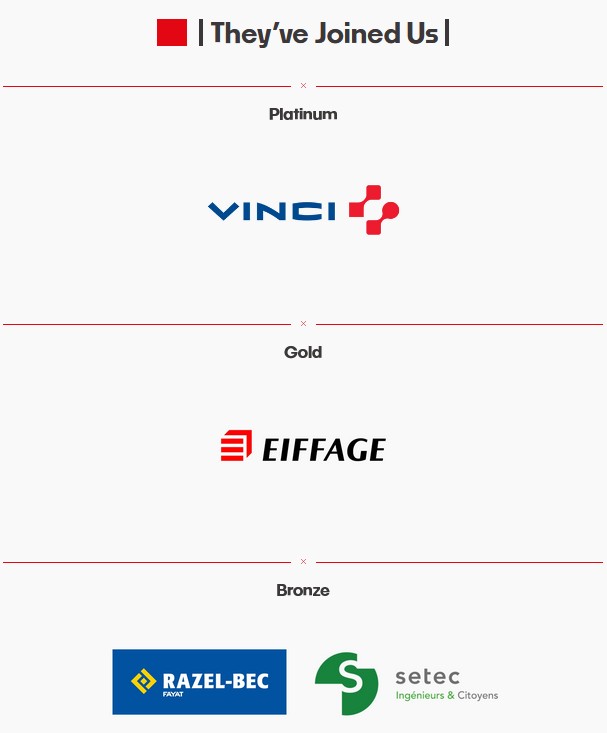The image size is (607, 733).
Task: Open the EIFFAGE Gold sponsor logo
Action: click(x=303, y=447)
